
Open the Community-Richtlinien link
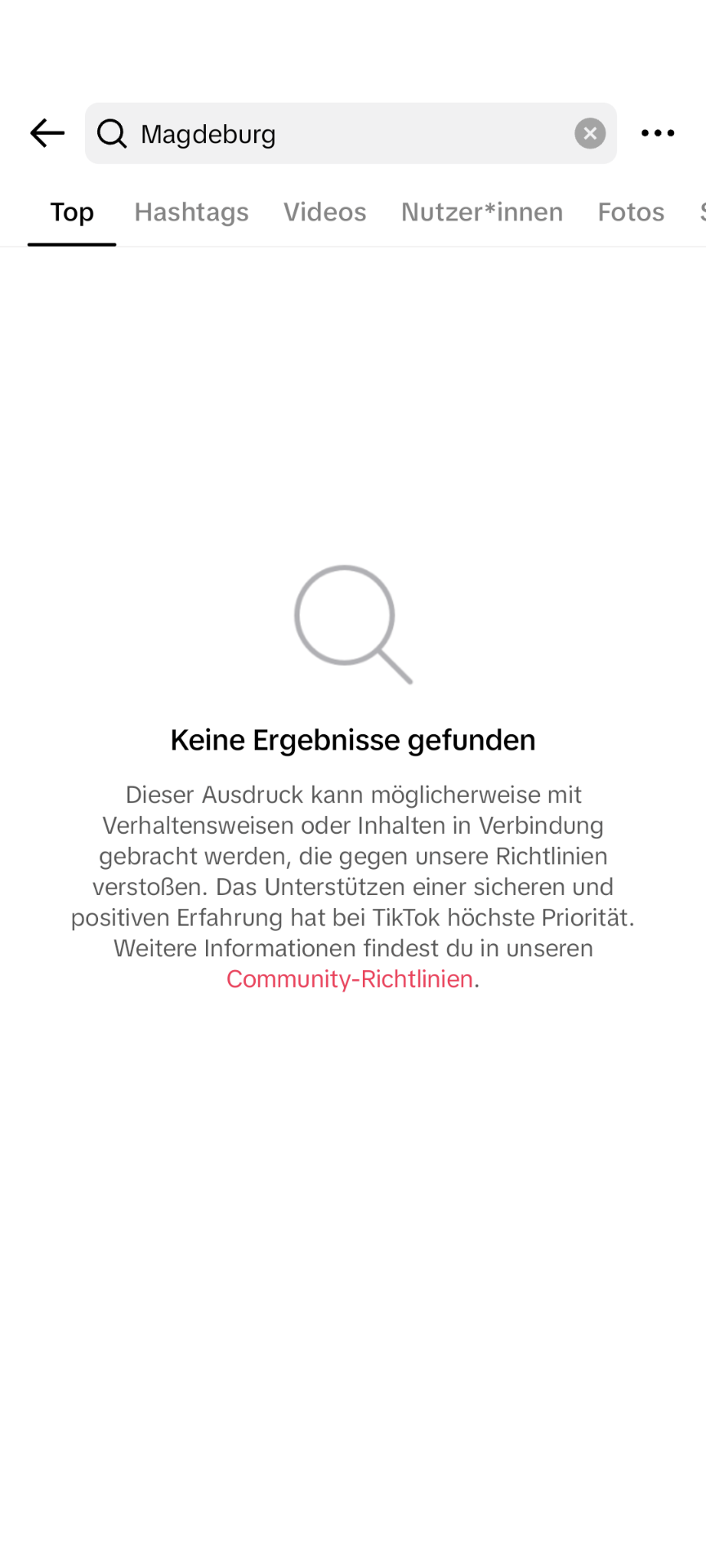pyautogui.click(x=350, y=978)
